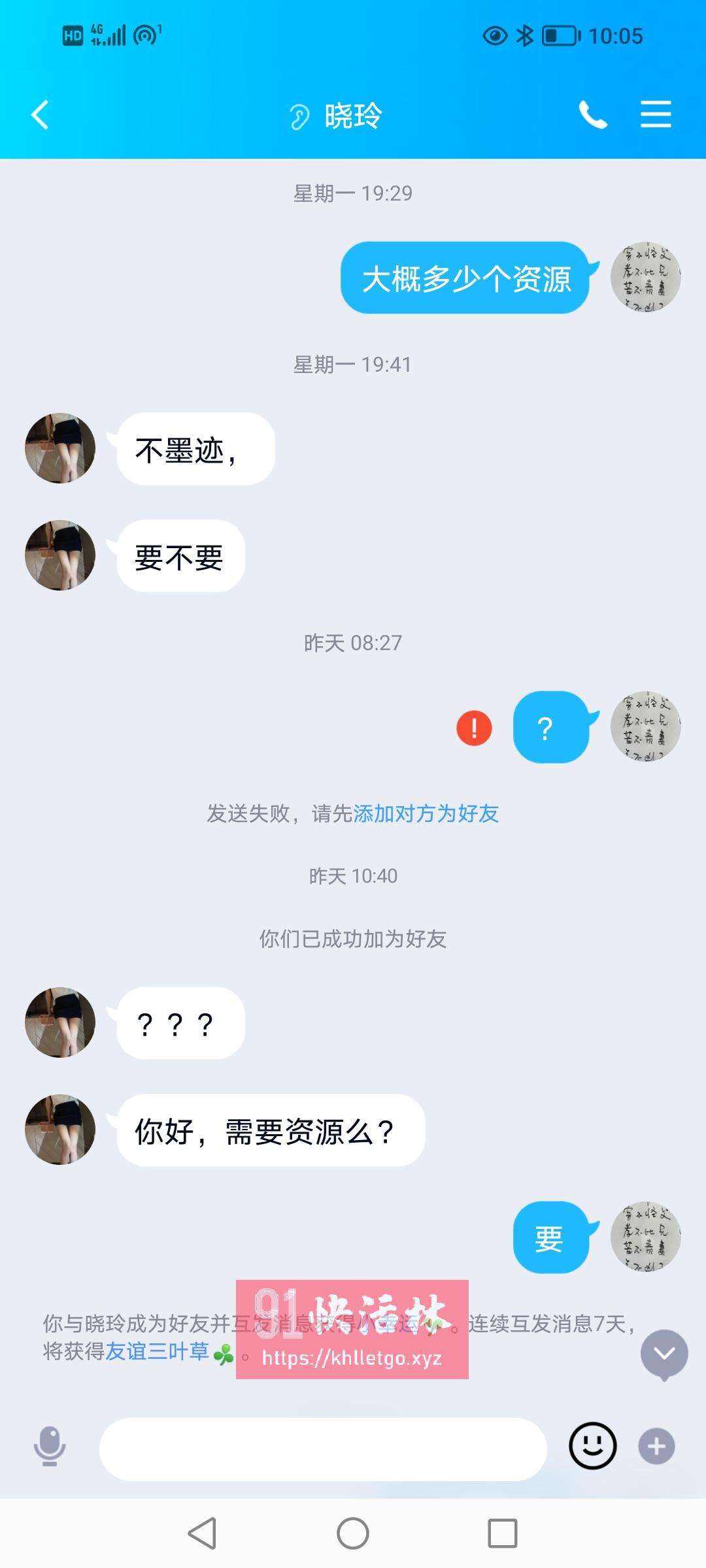Tap 晓玲's profile avatar in chat
Viewport: 706px width, 1568px height.
click(x=59, y=449)
